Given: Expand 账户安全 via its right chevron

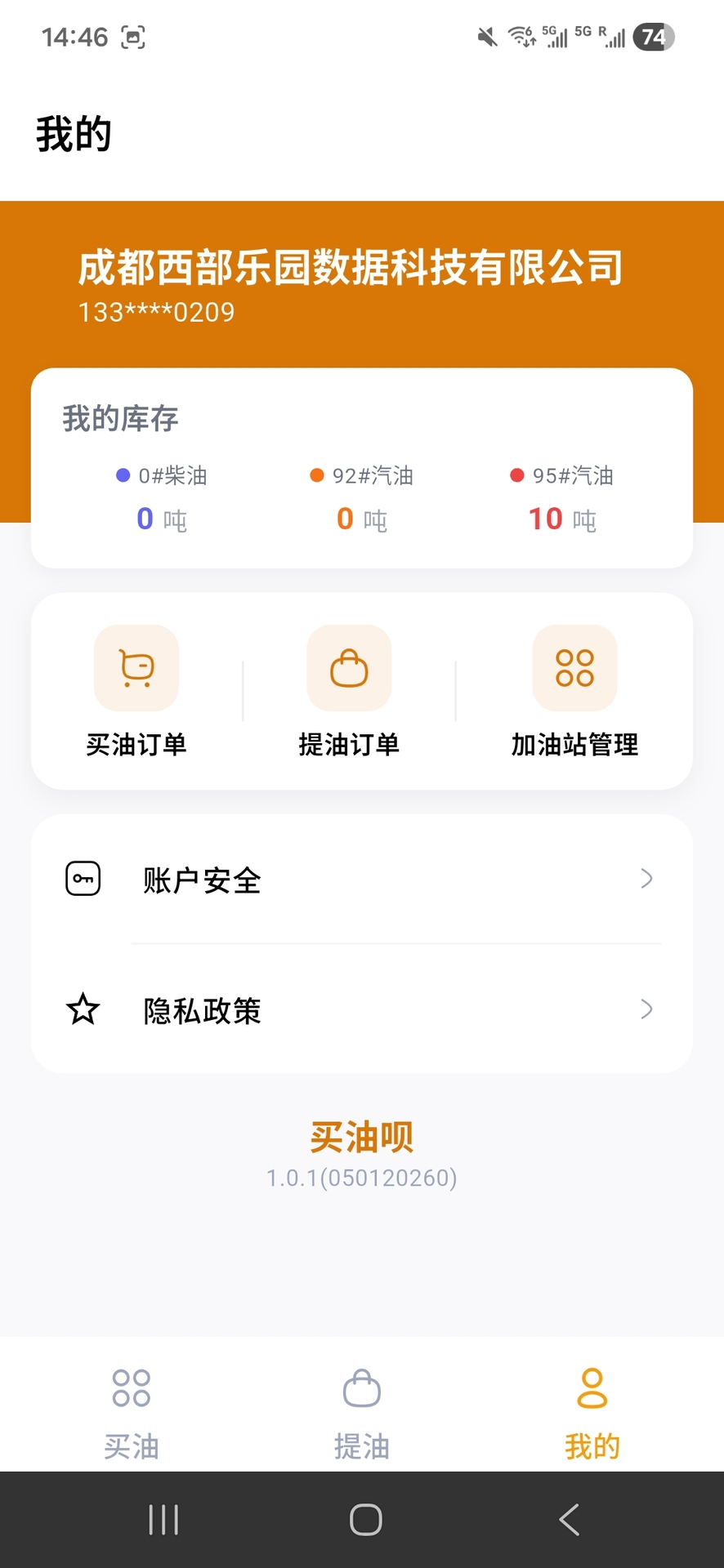Looking at the screenshot, I should coord(646,879).
